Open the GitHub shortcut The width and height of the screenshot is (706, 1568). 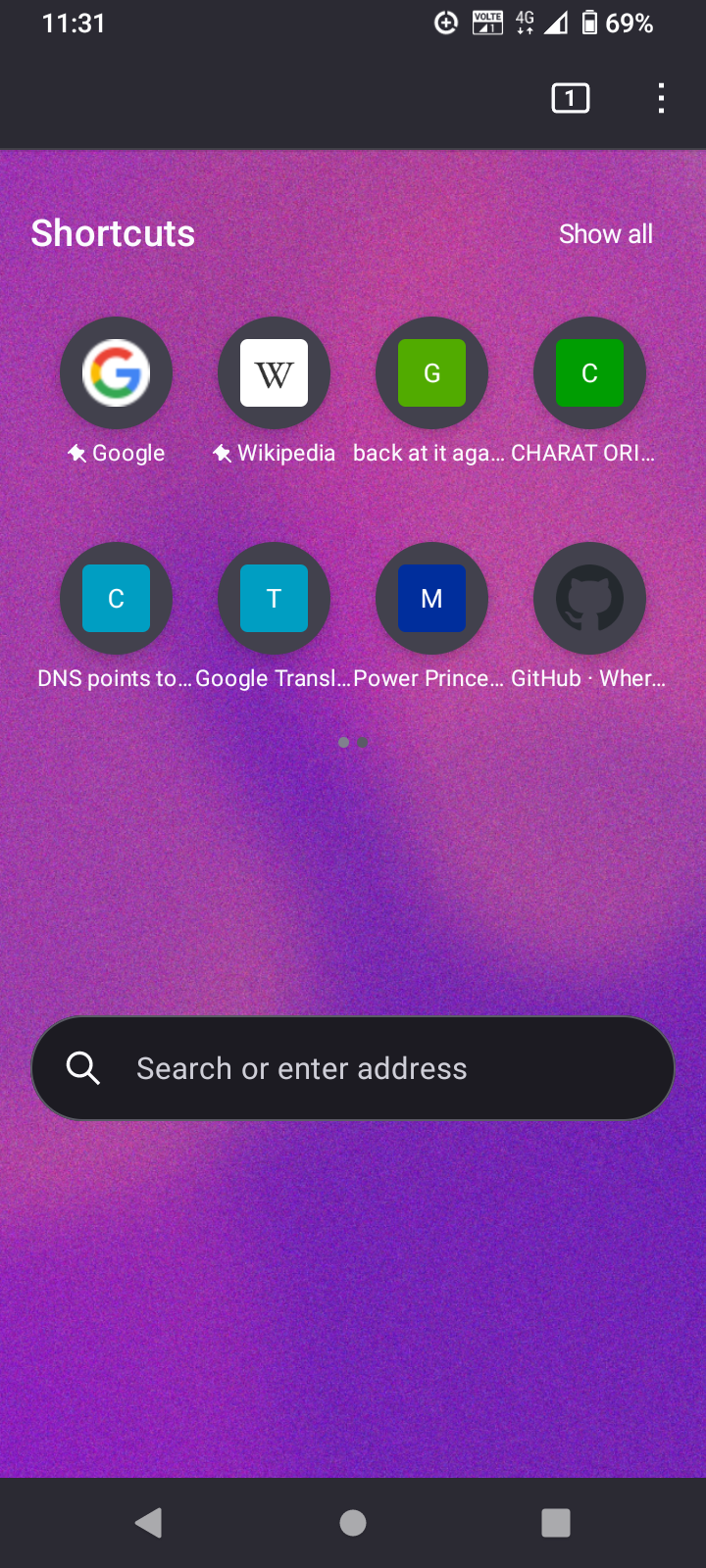pos(589,599)
